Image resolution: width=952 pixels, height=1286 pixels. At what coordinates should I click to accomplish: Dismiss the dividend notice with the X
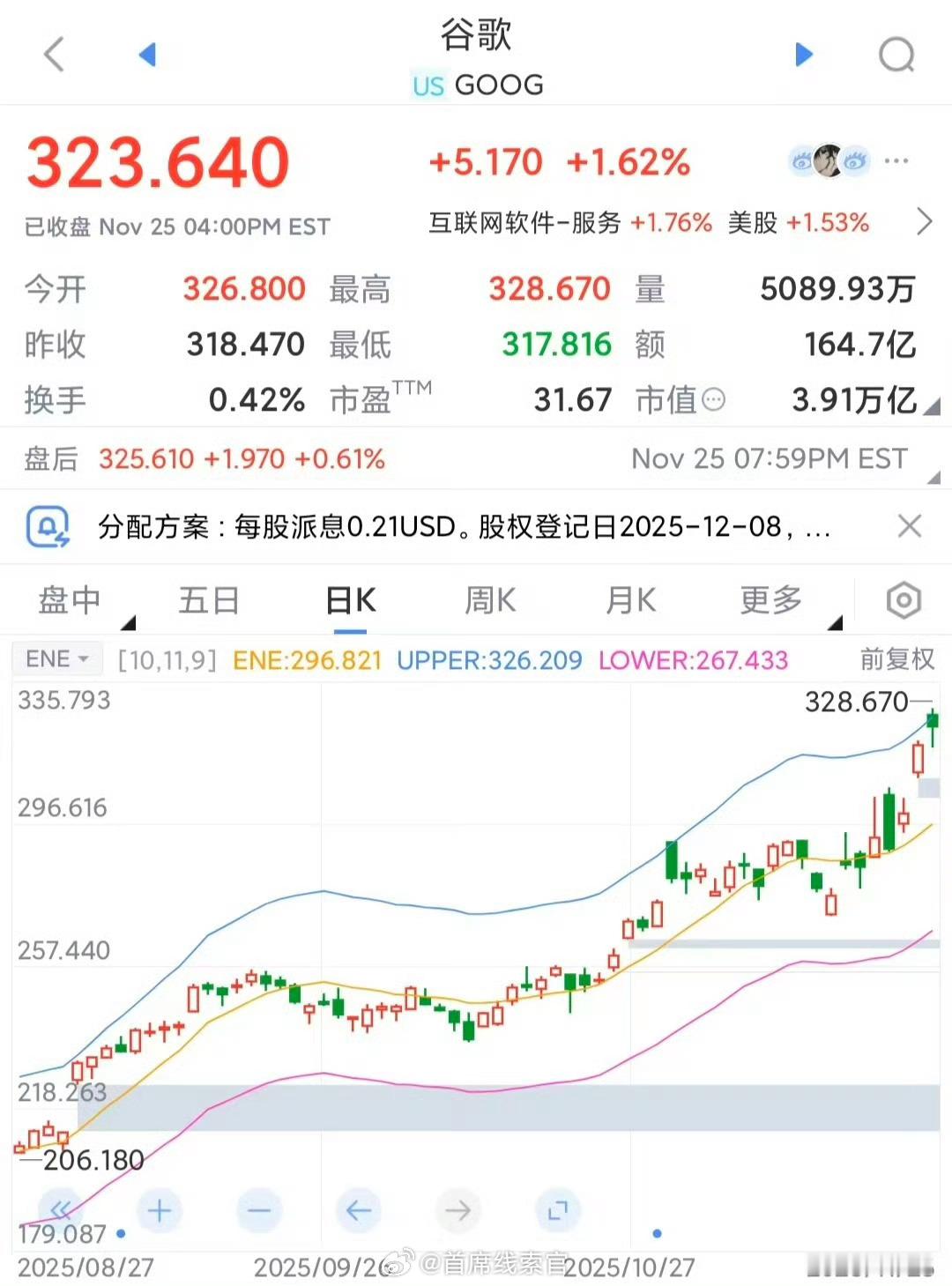[910, 526]
